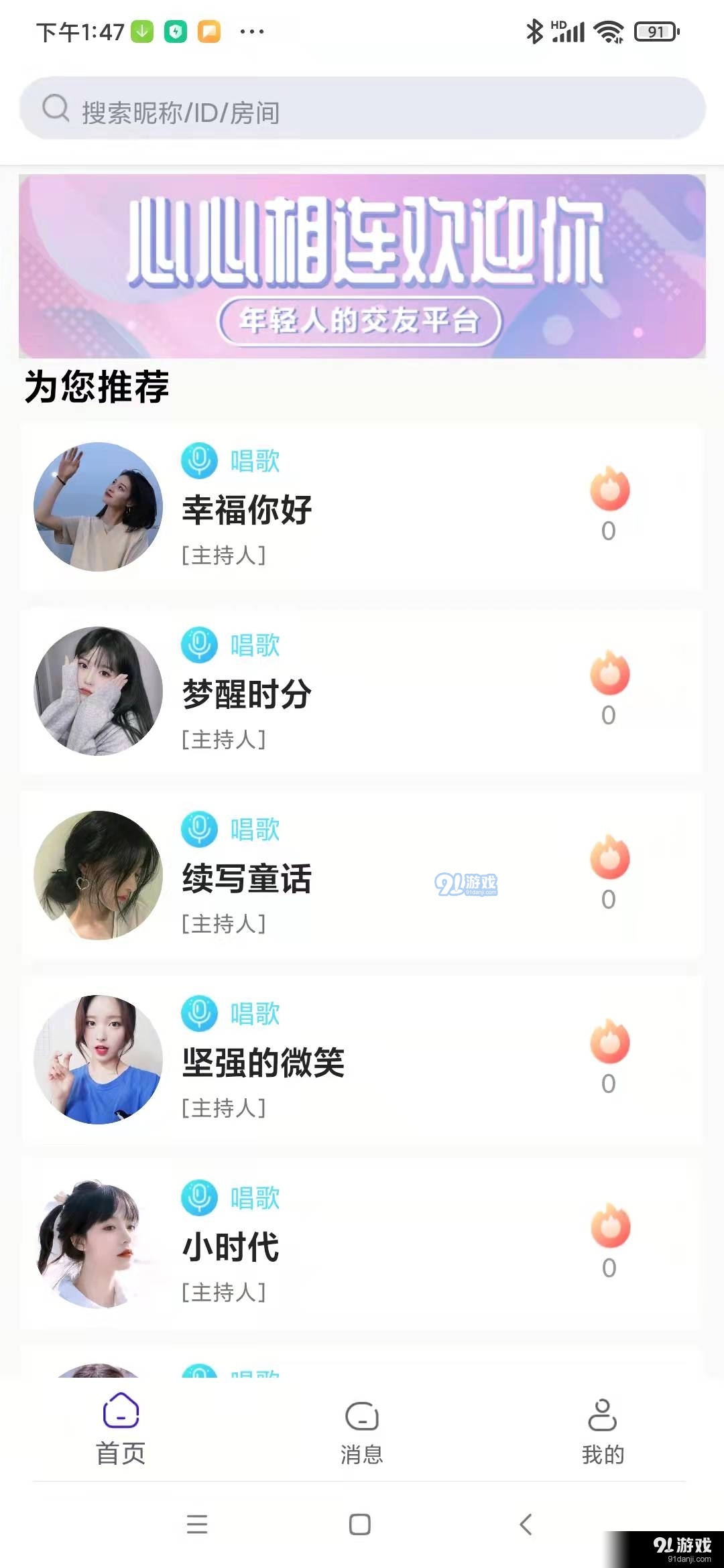
Task: Select the 唱歌 tag beside 续写童话
Action: coord(256,830)
